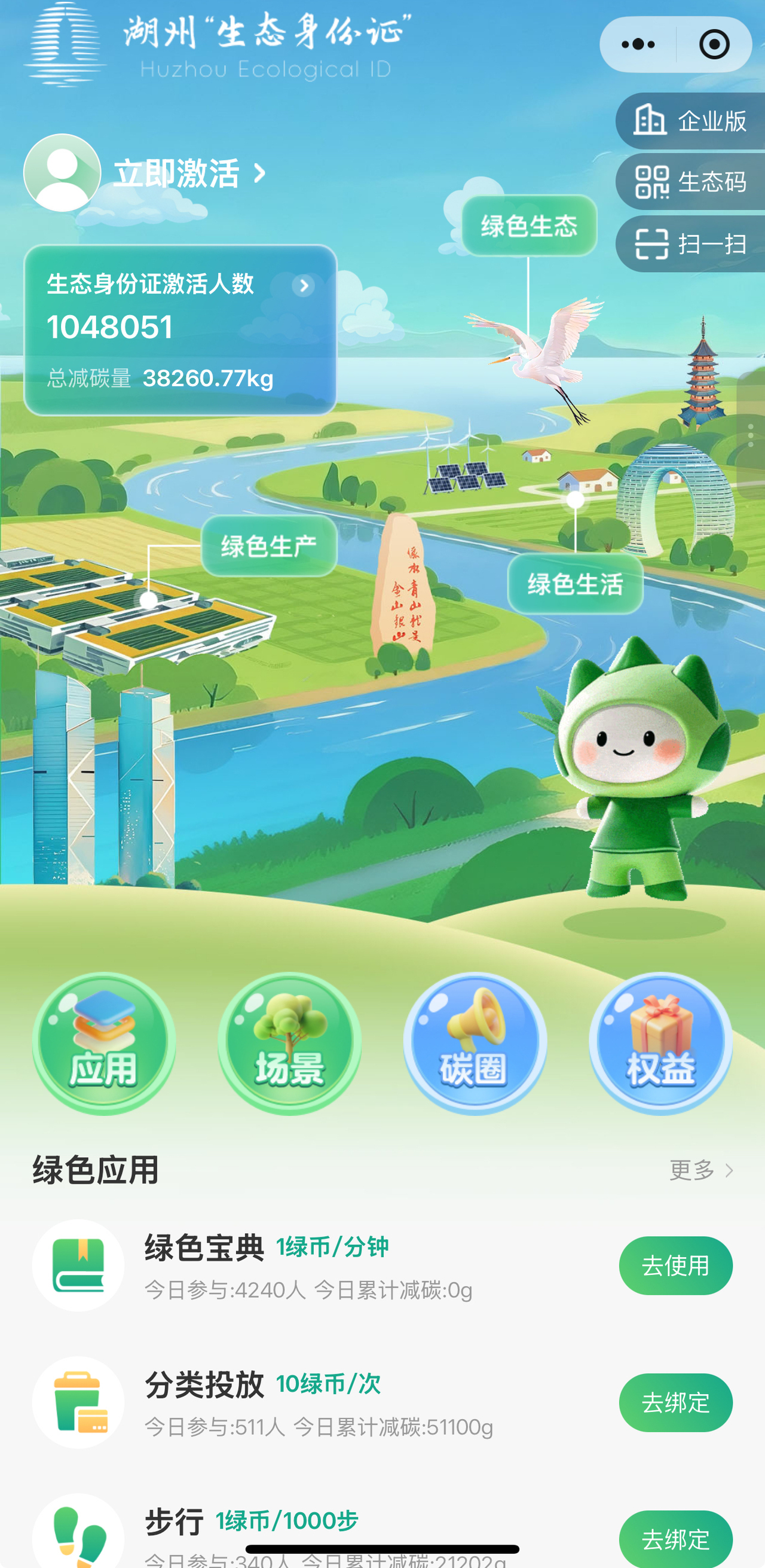Viewport: 765px width, 1568px height.
Task: Select the 绿色生态 label
Action: point(529,226)
